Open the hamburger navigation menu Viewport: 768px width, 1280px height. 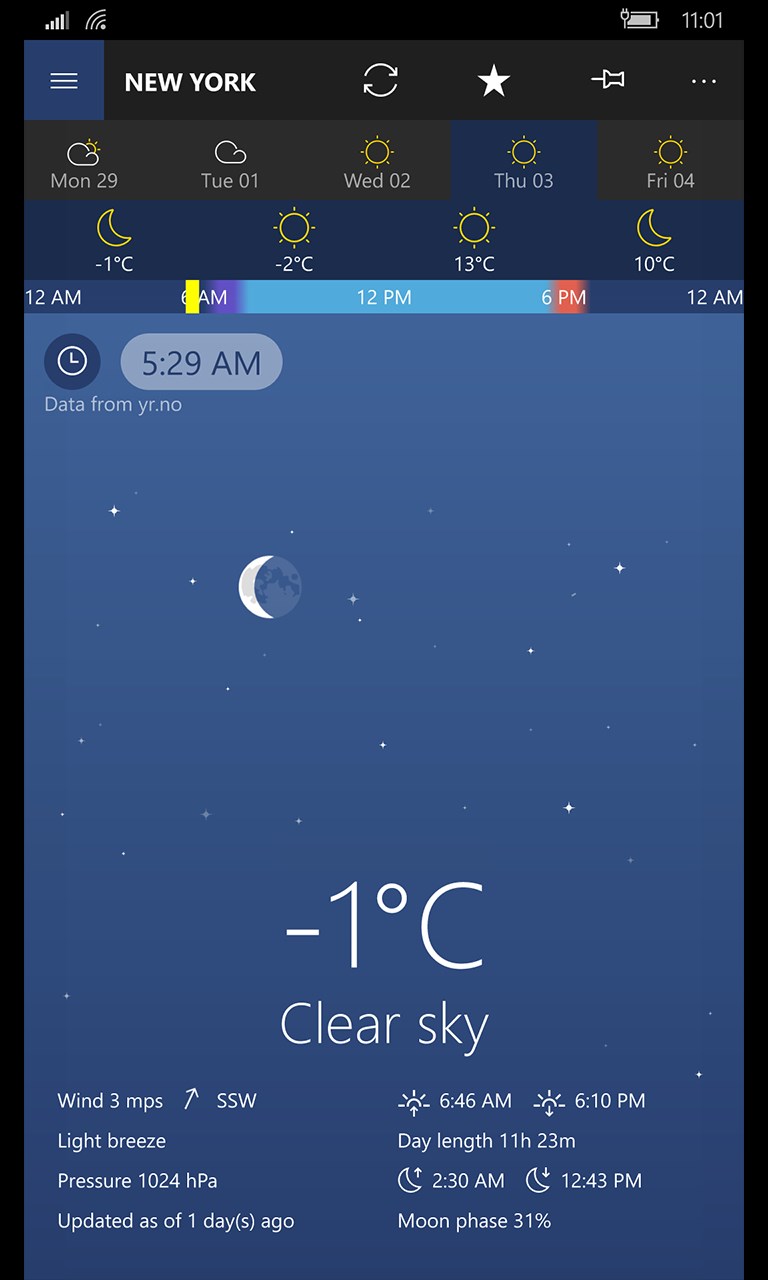[64, 81]
